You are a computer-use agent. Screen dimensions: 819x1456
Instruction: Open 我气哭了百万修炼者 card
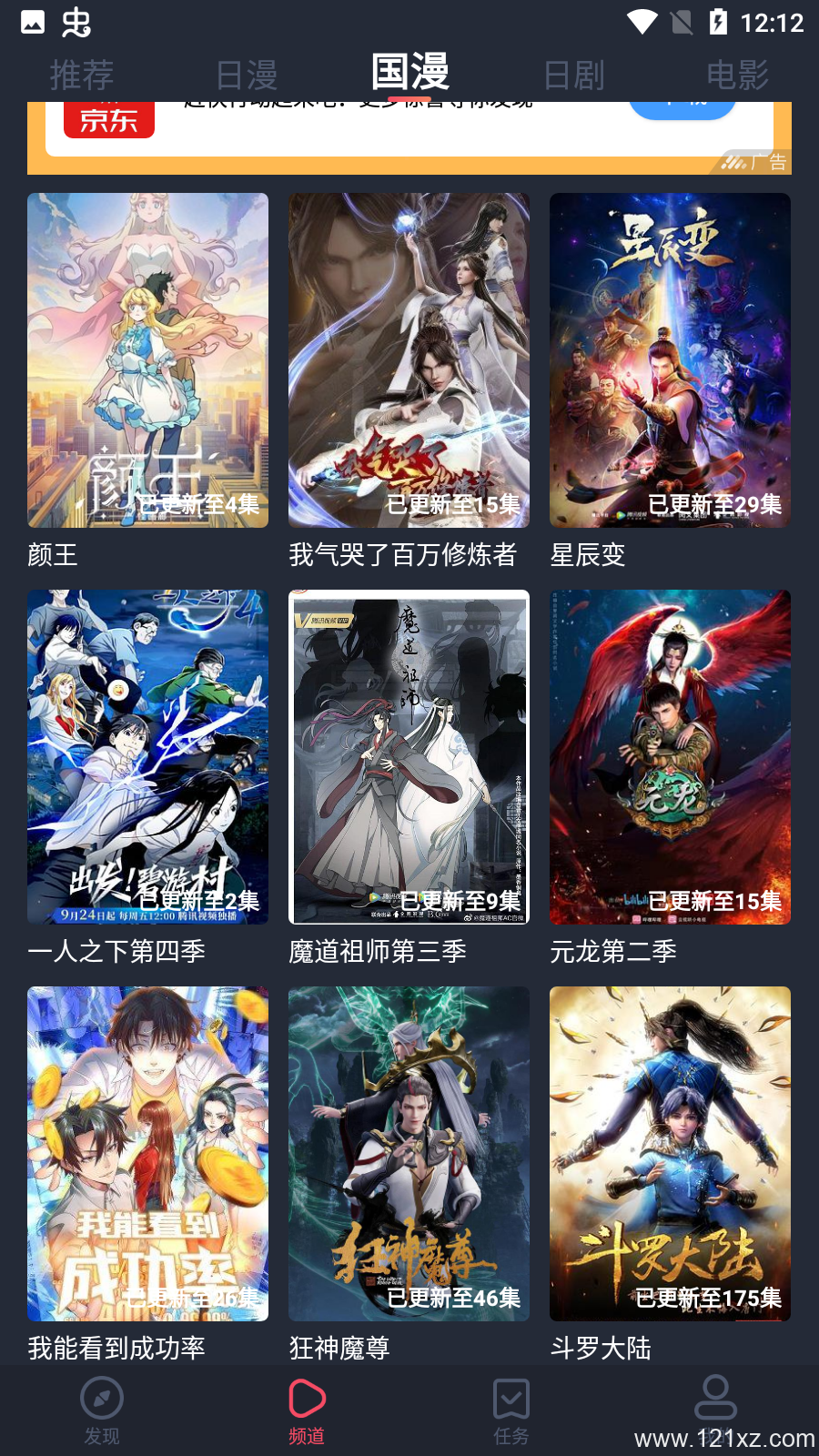tap(409, 360)
